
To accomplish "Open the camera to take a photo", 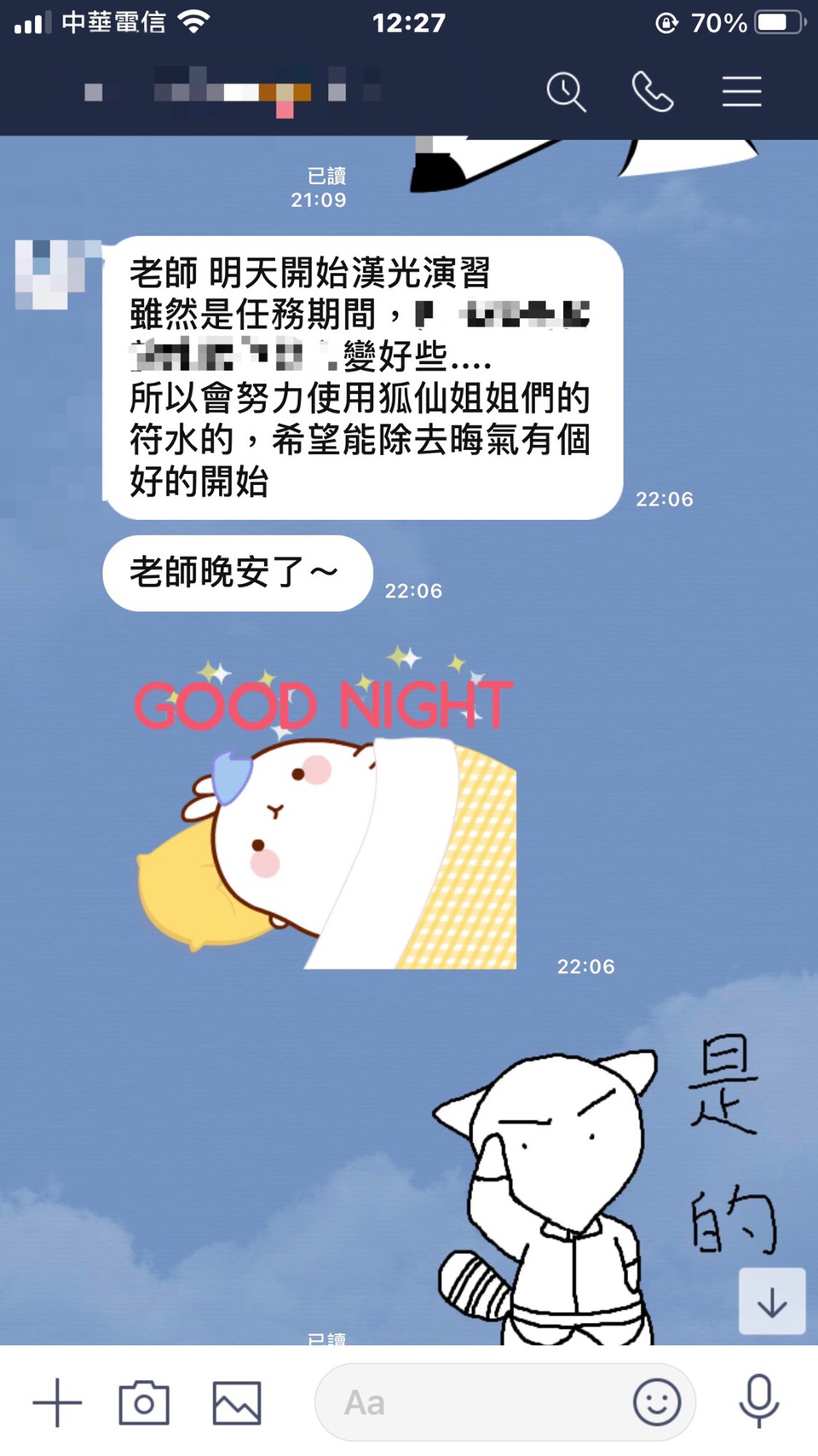I will click(x=144, y=1402).
